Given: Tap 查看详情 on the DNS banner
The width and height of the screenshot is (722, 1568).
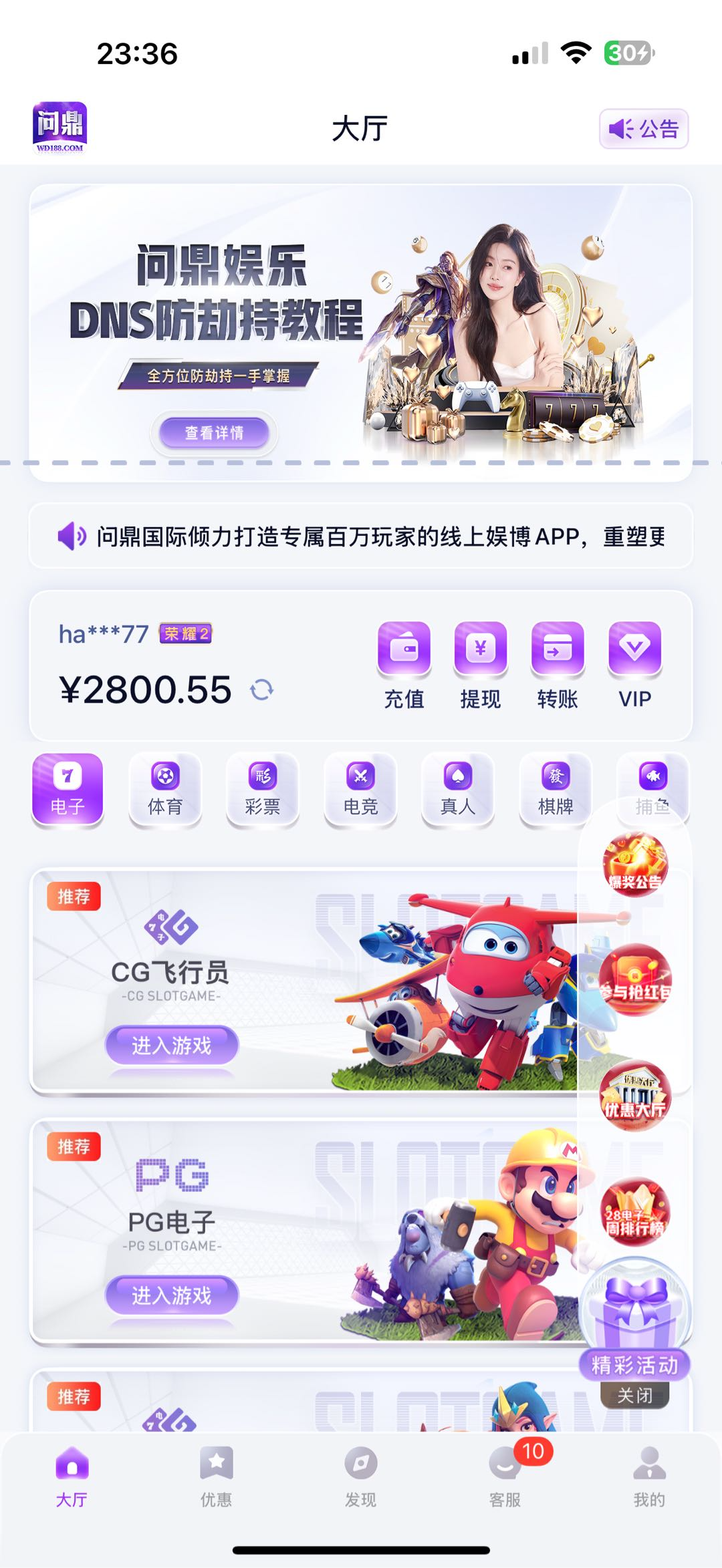Looking at the screenshot, I should [214, 432].
